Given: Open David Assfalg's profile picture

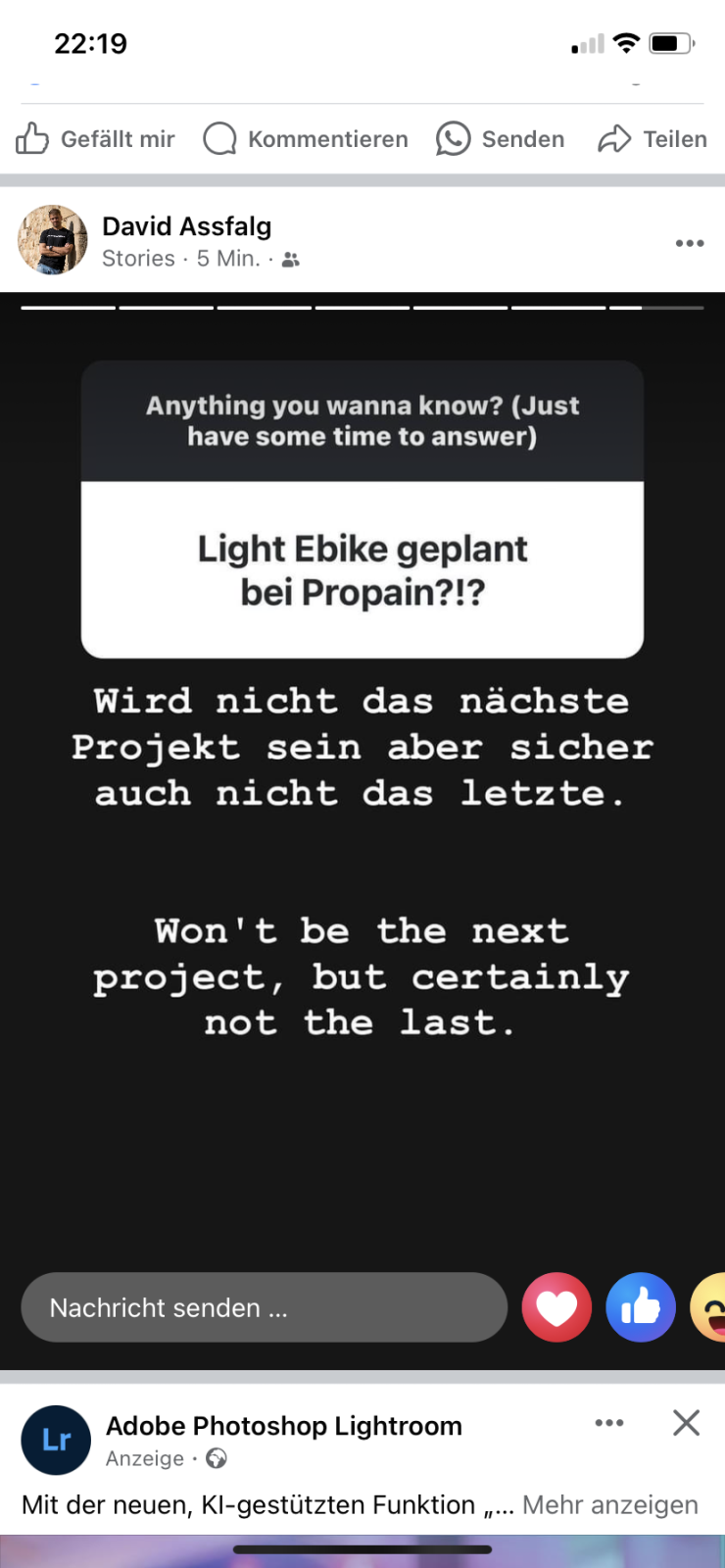Looking at the screenshot, I should pyautogui.click(x=53, y=240).
